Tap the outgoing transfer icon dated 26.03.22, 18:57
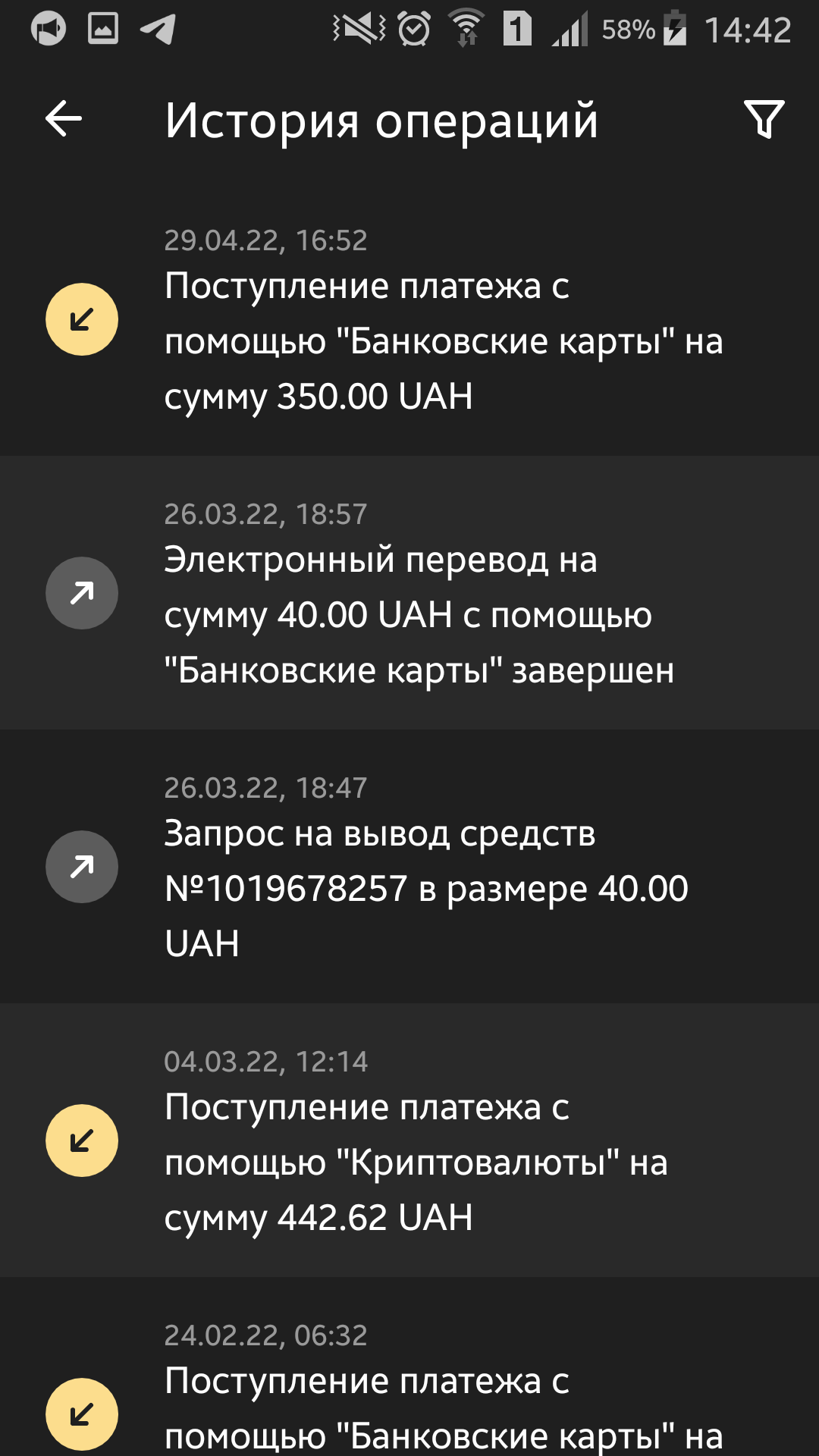The image size is (819, 1456). 81,593
